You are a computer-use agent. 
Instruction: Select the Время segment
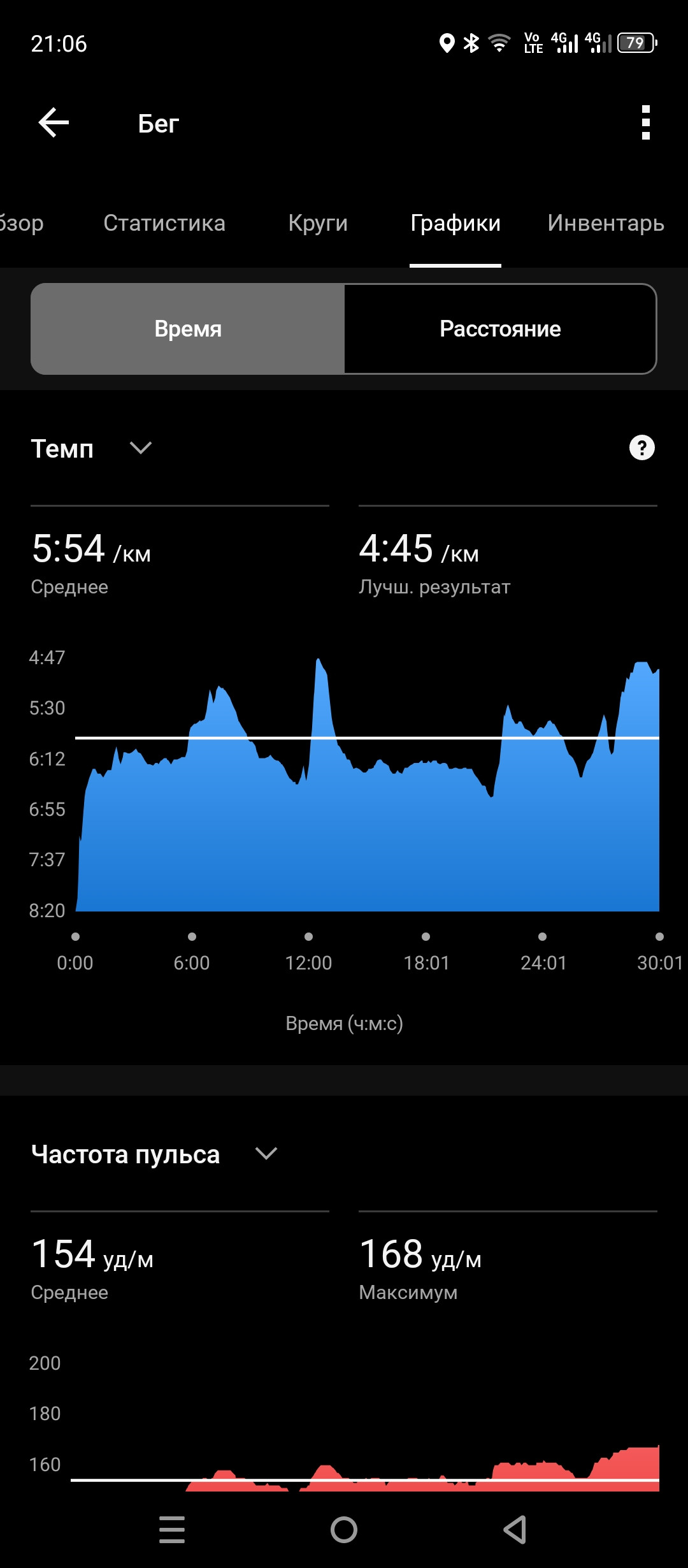tap(188, 329)
